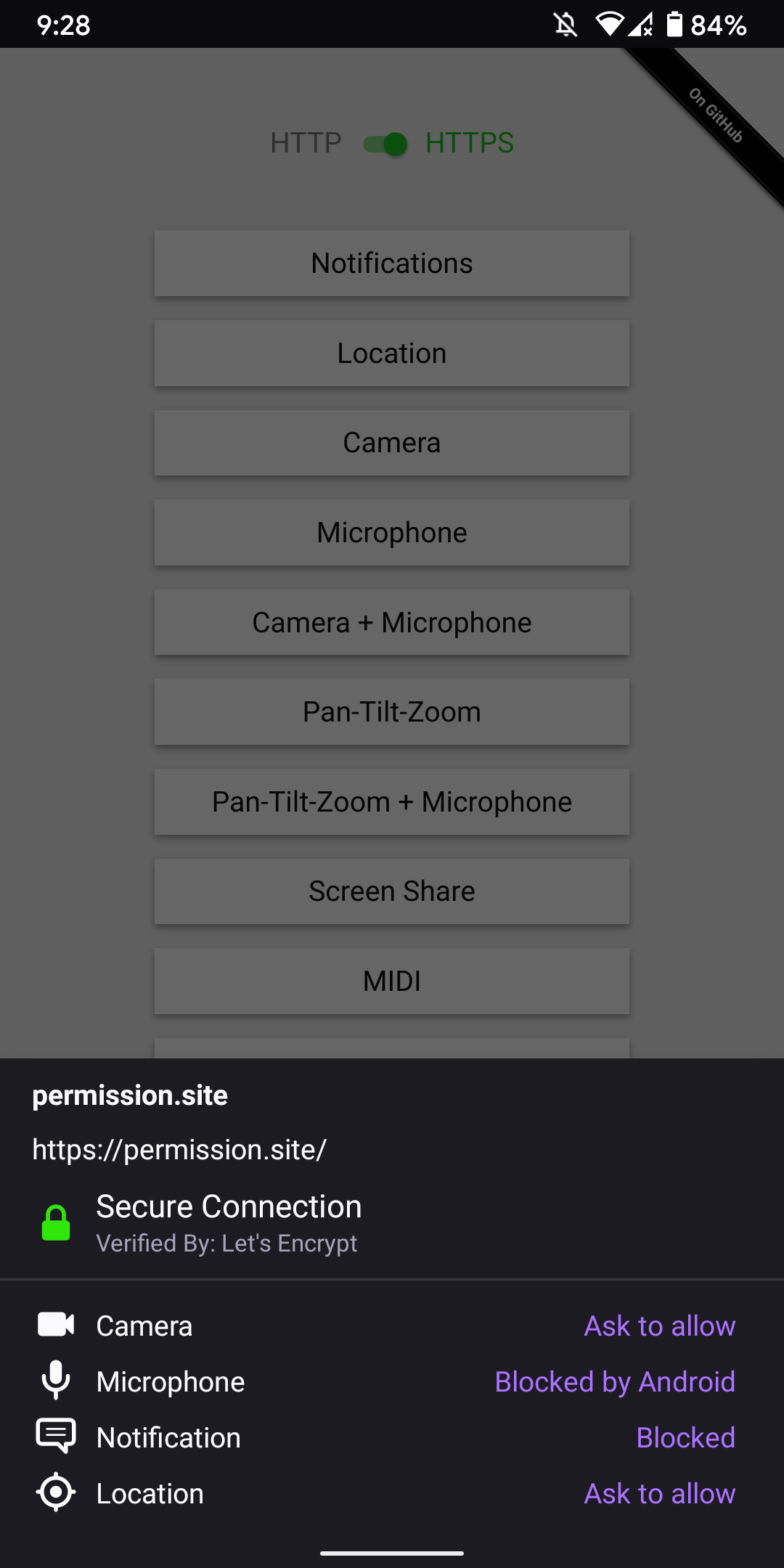Request Pan-Tilt-Zoom + Microphone
This screenshot has height=1568, width=784.
click(392, 802)
